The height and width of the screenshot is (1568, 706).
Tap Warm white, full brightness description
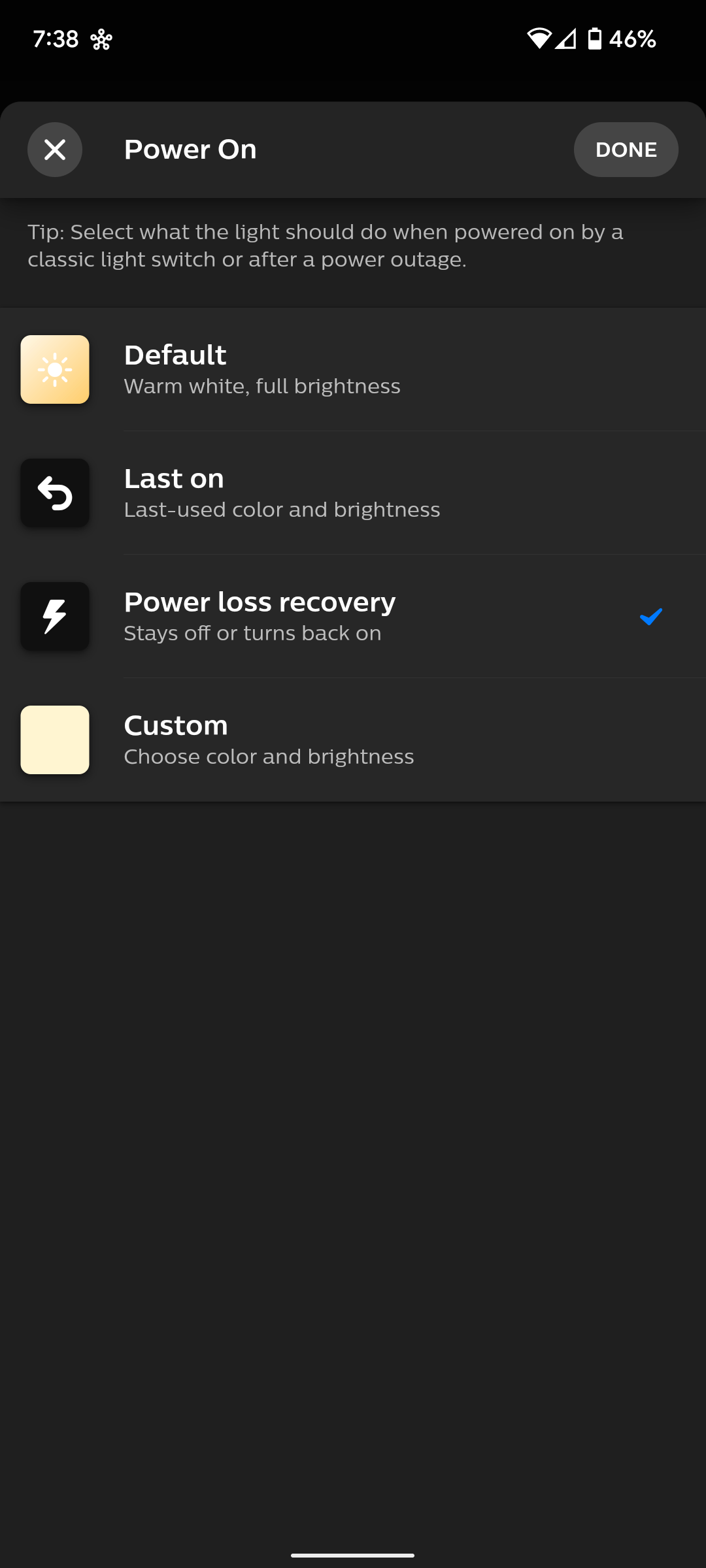tap(261, 386)
